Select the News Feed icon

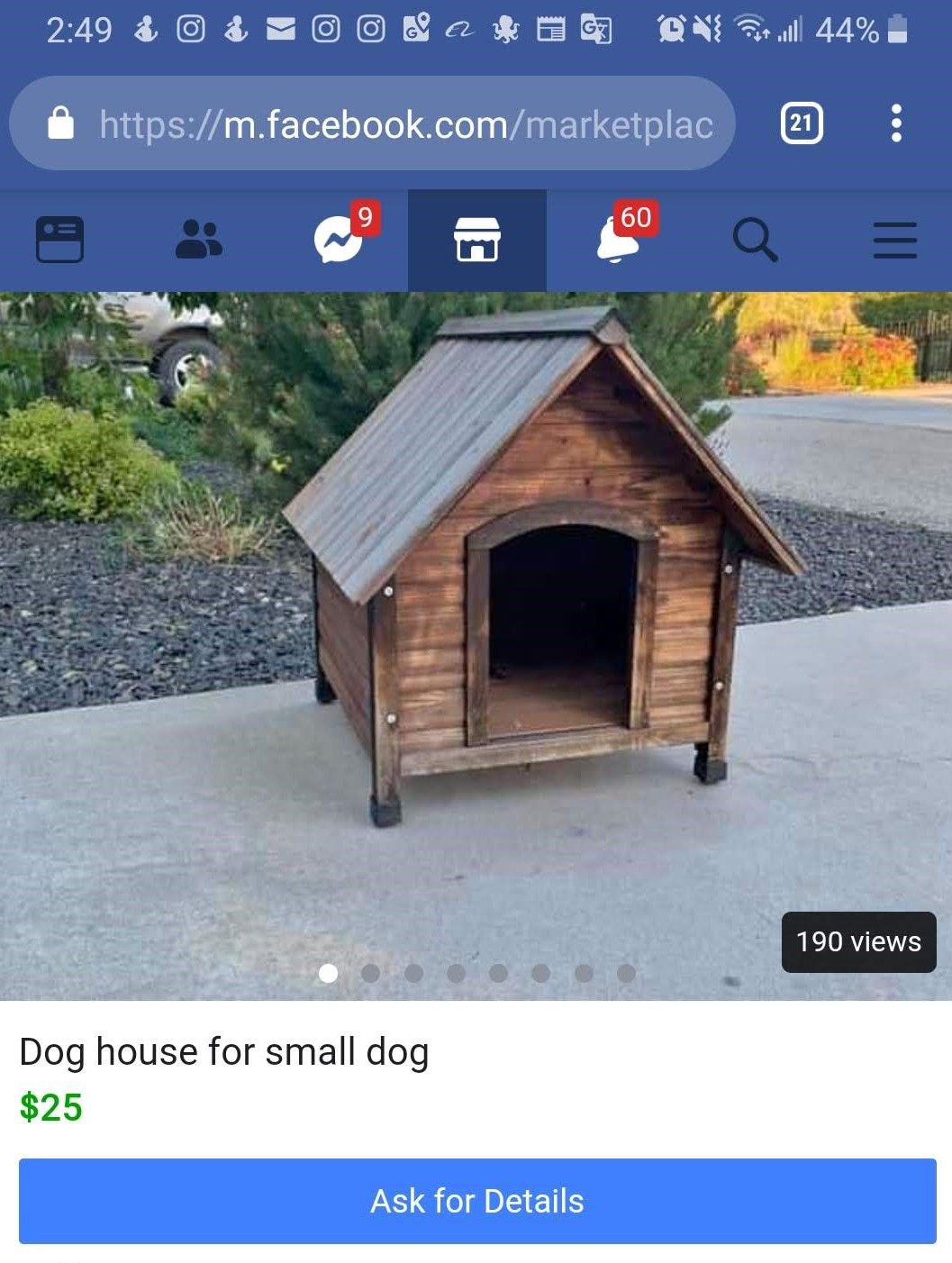61,241
